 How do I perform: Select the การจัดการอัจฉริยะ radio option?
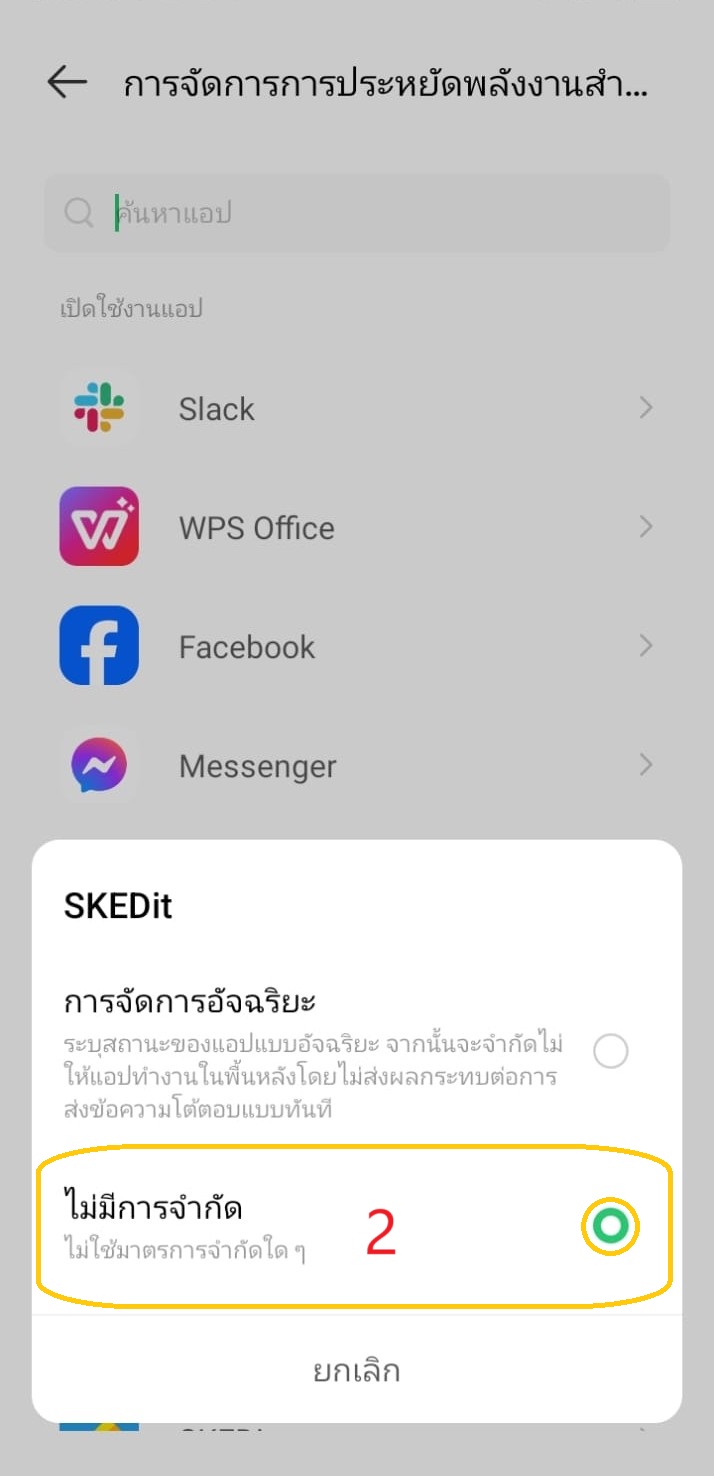point(610,1051)
